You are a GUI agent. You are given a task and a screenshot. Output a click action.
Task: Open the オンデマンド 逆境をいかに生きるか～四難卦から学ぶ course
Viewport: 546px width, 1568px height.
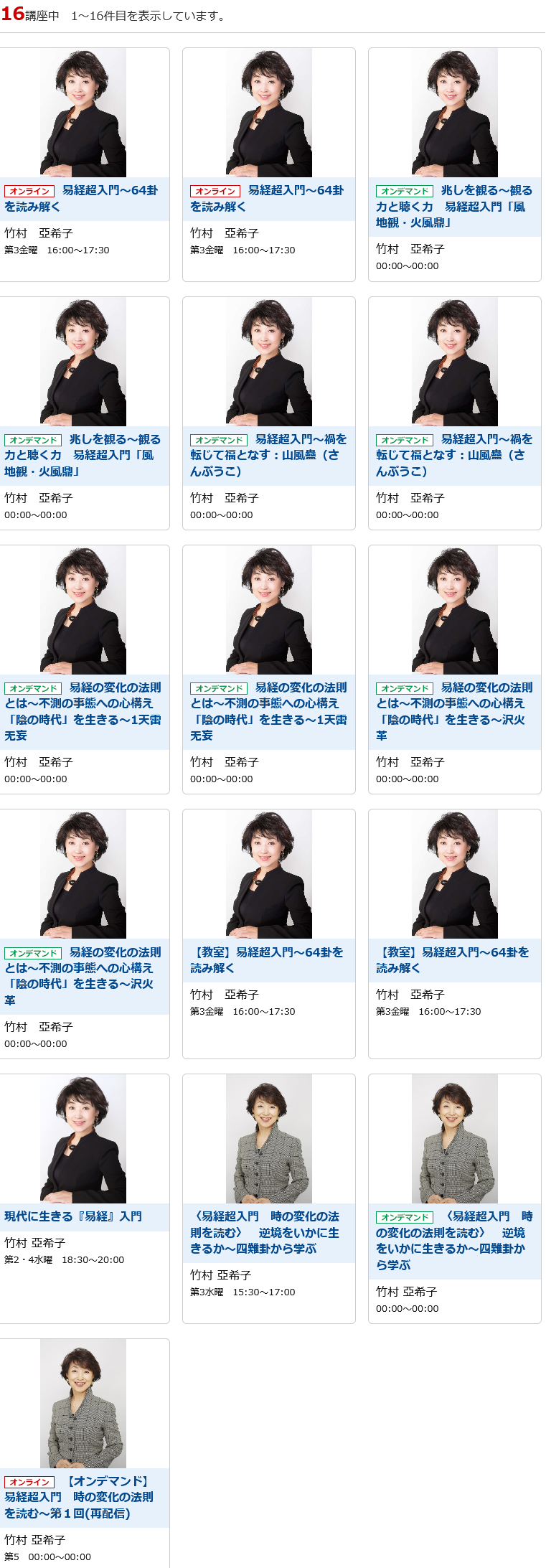(x=453, y=1241)
